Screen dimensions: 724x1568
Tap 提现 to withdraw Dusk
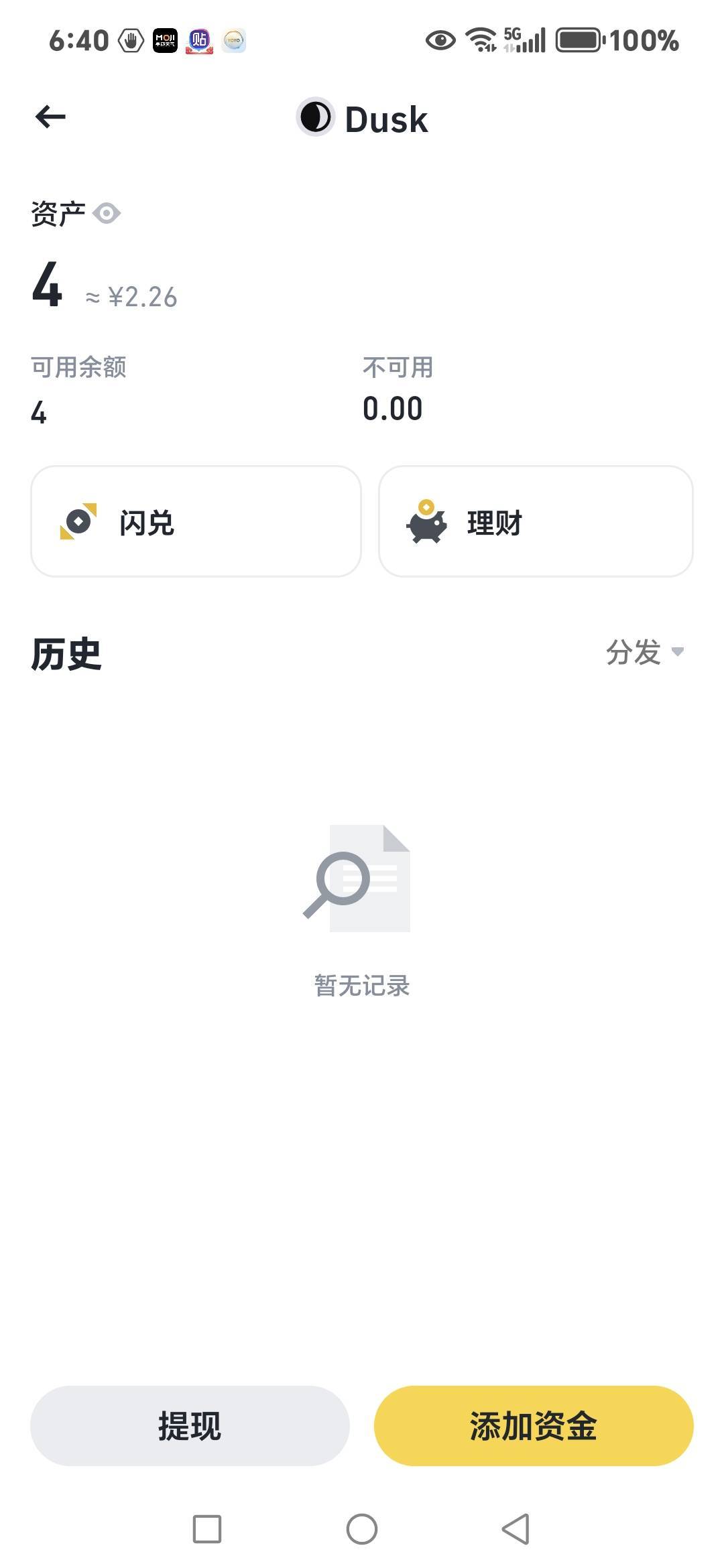click(x=190, y=1425)
